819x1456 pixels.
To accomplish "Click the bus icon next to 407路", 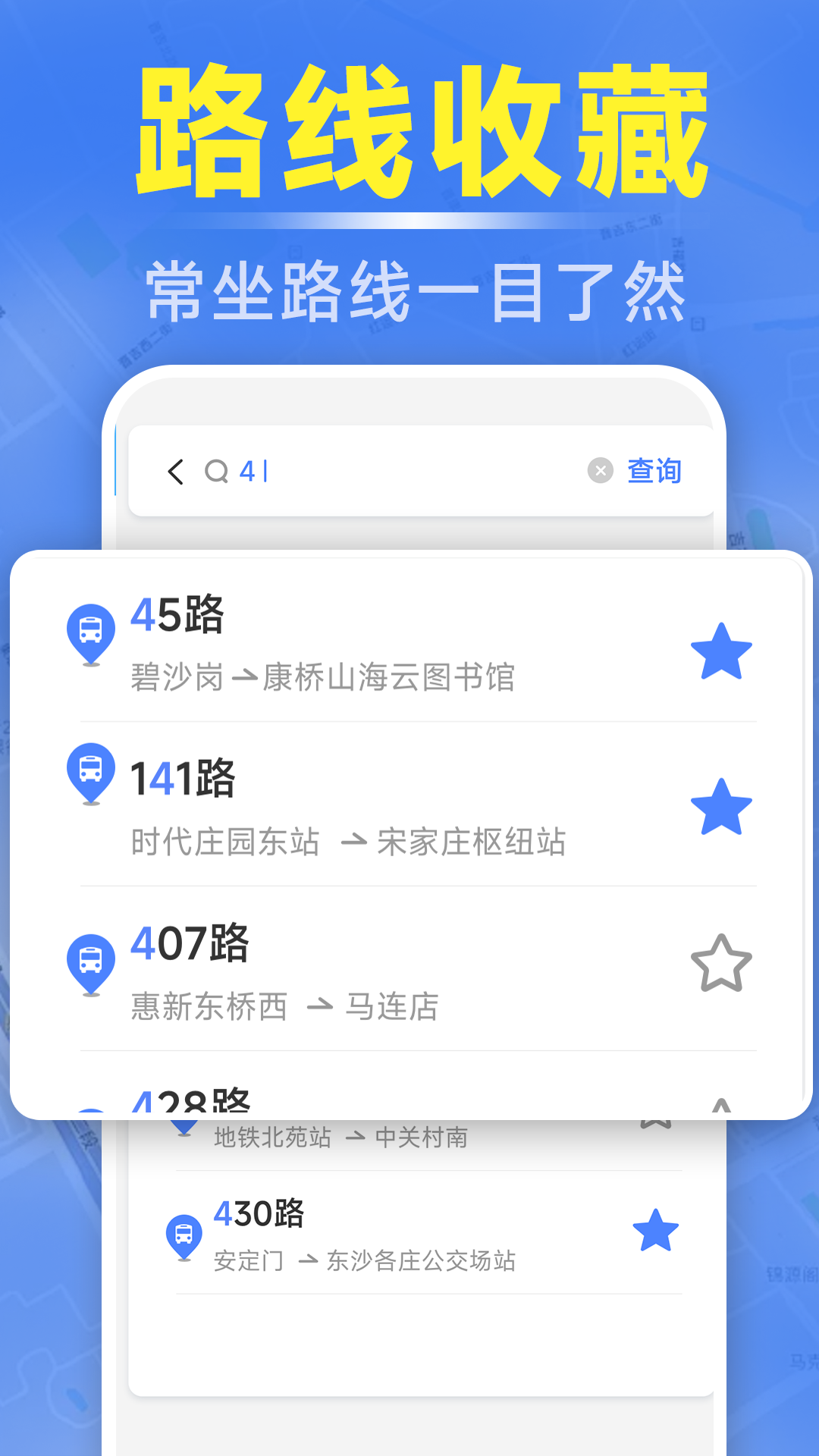I will [90, 962].
